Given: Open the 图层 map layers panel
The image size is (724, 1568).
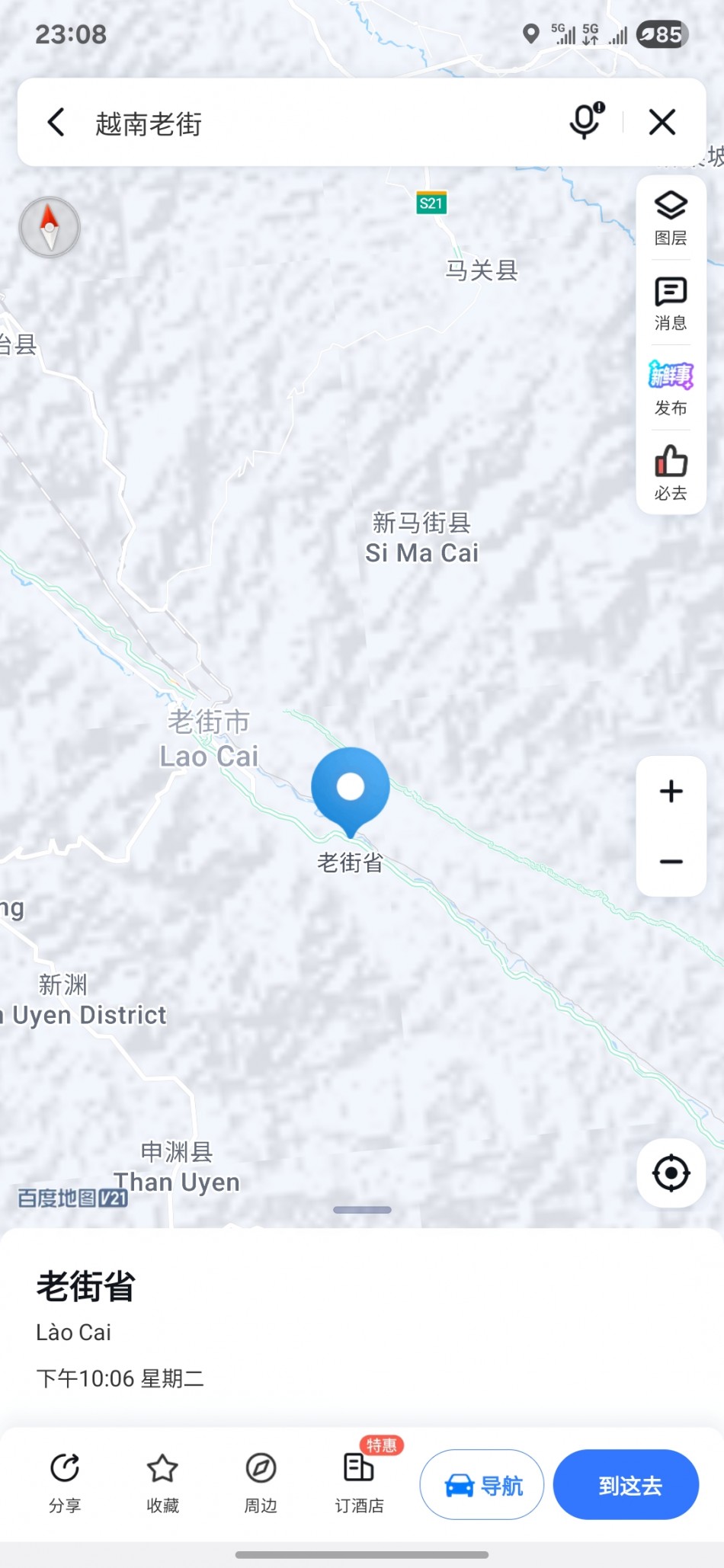Looking at the screenshot, I should click(x=671, y=218).
